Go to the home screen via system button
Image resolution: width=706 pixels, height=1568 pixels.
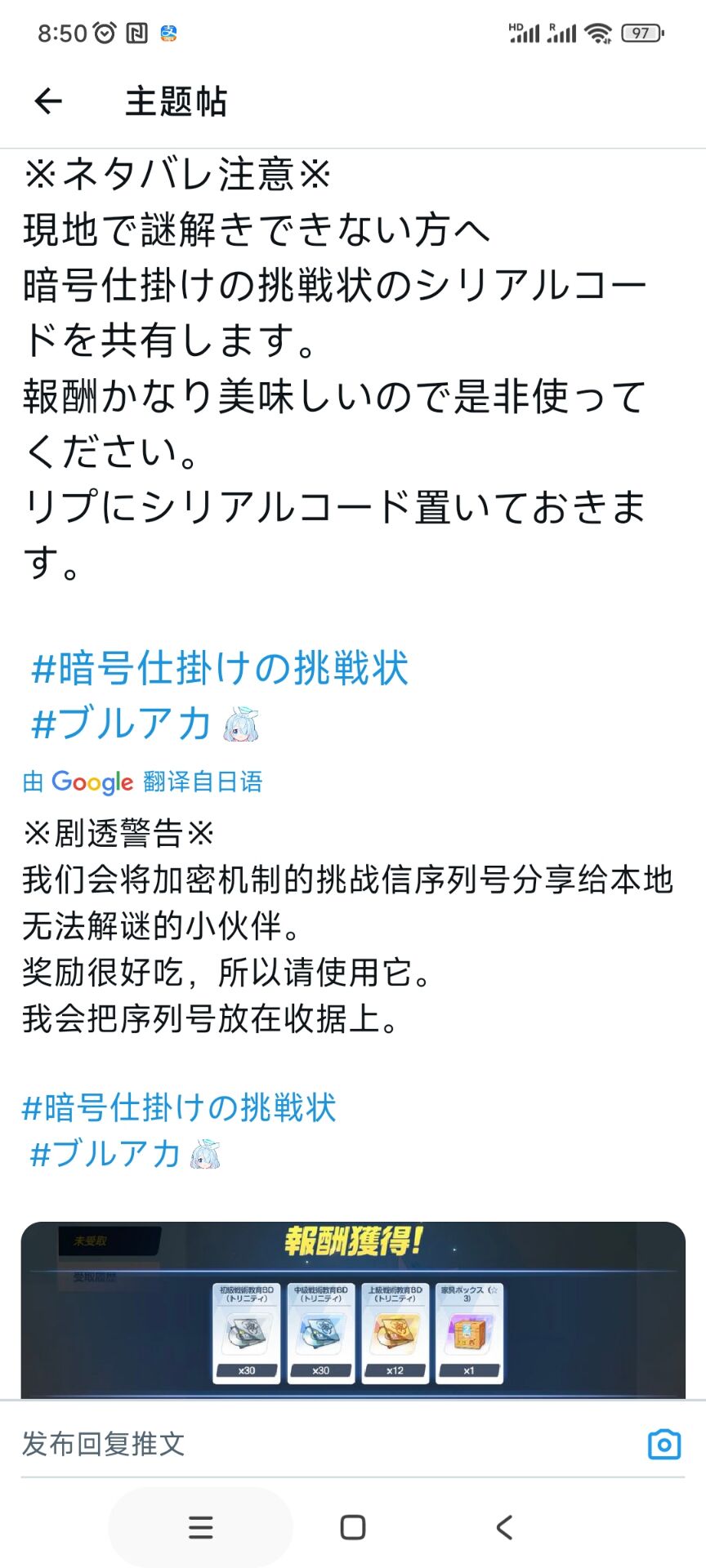[353, 1527]
